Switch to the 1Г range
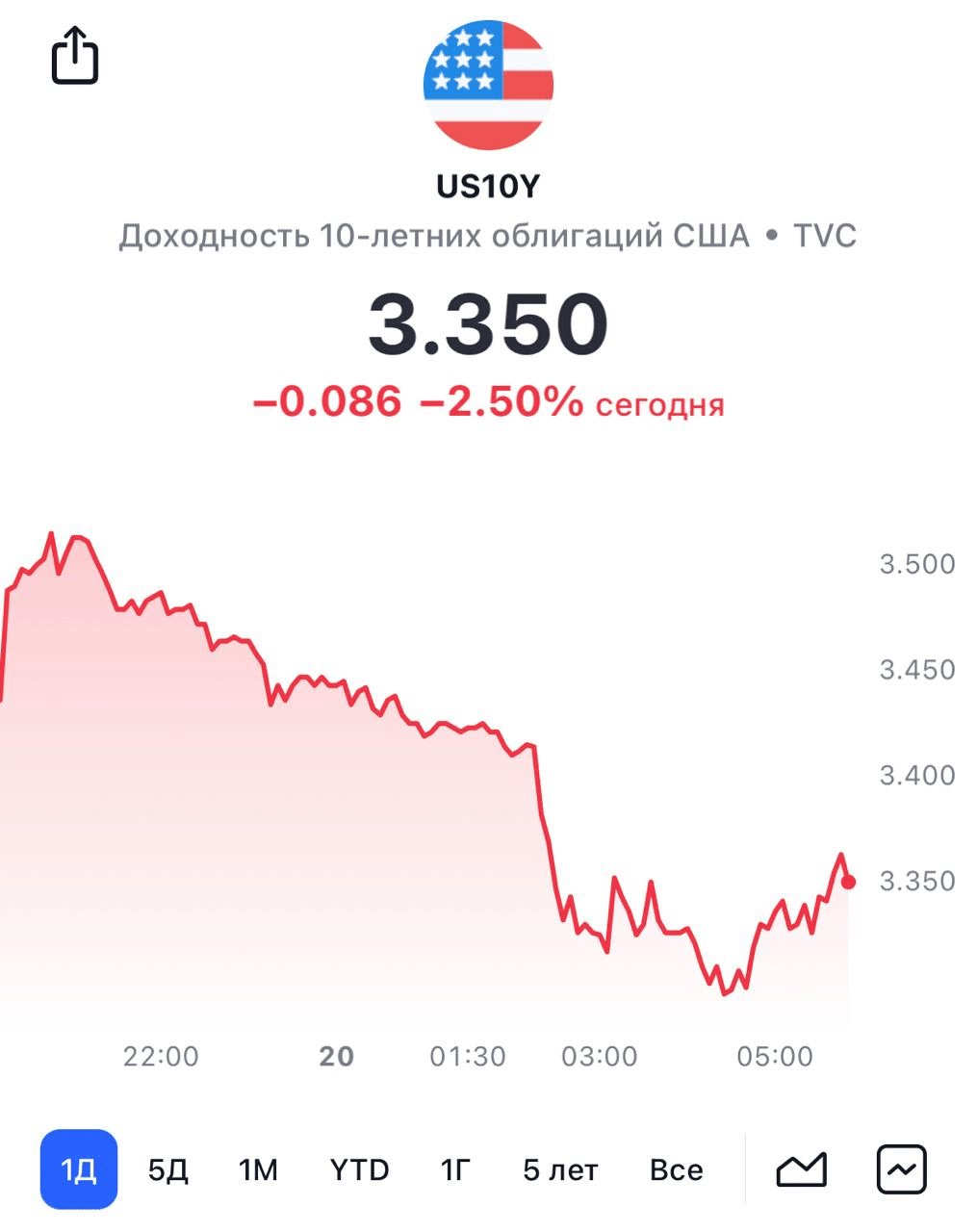Image resolution: width=977 pixels, height=1232 pixels. pos(455,1169)
